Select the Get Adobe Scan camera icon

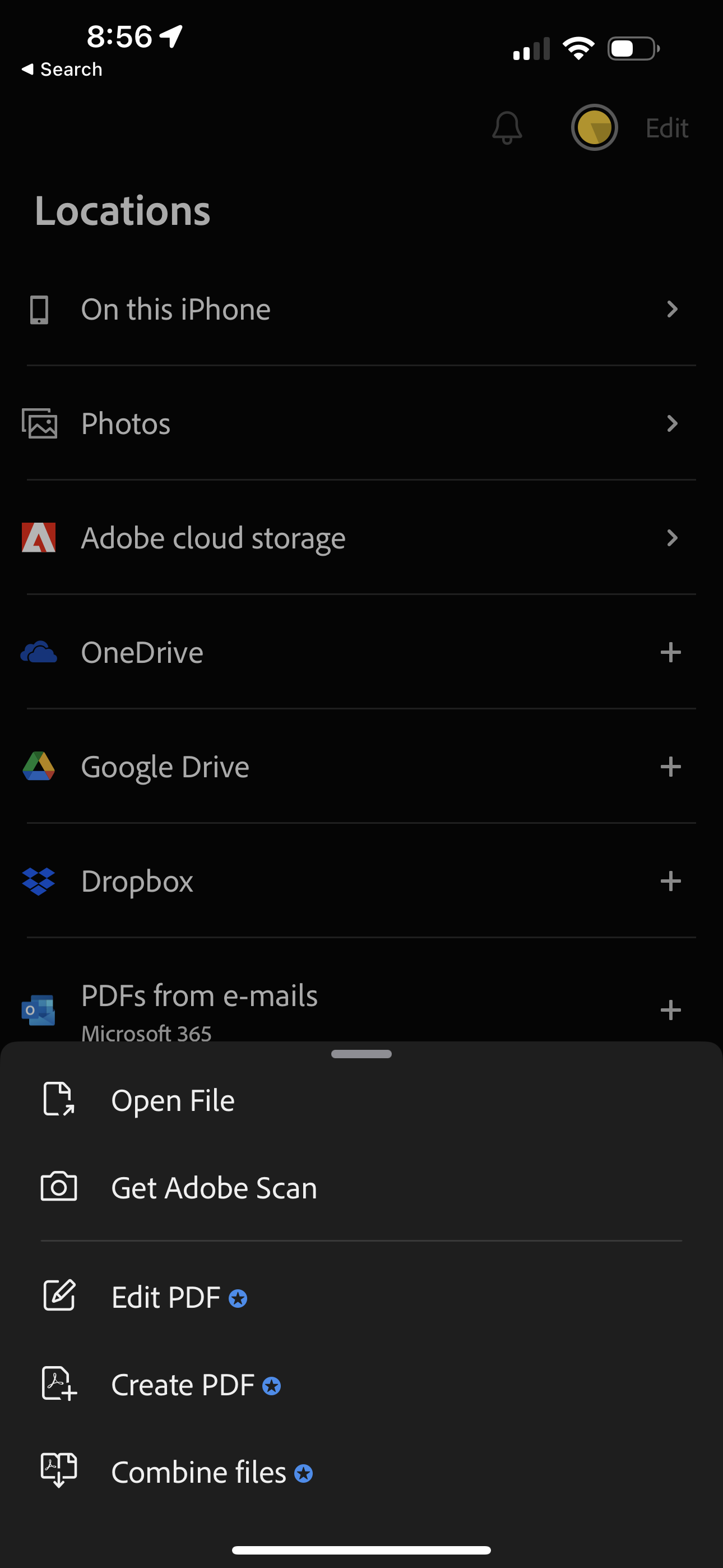[58, 1186]
